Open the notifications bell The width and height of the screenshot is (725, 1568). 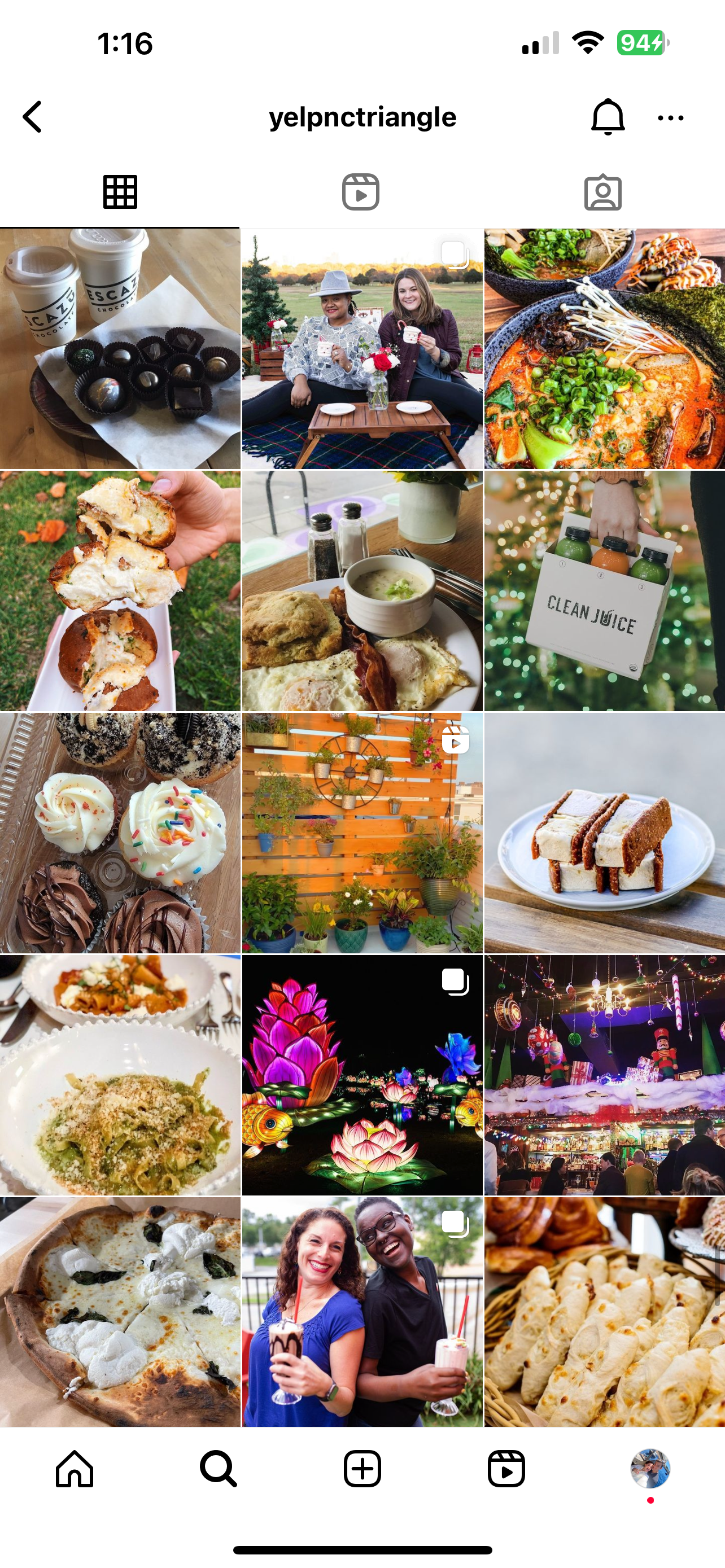(x=608, y=117)
